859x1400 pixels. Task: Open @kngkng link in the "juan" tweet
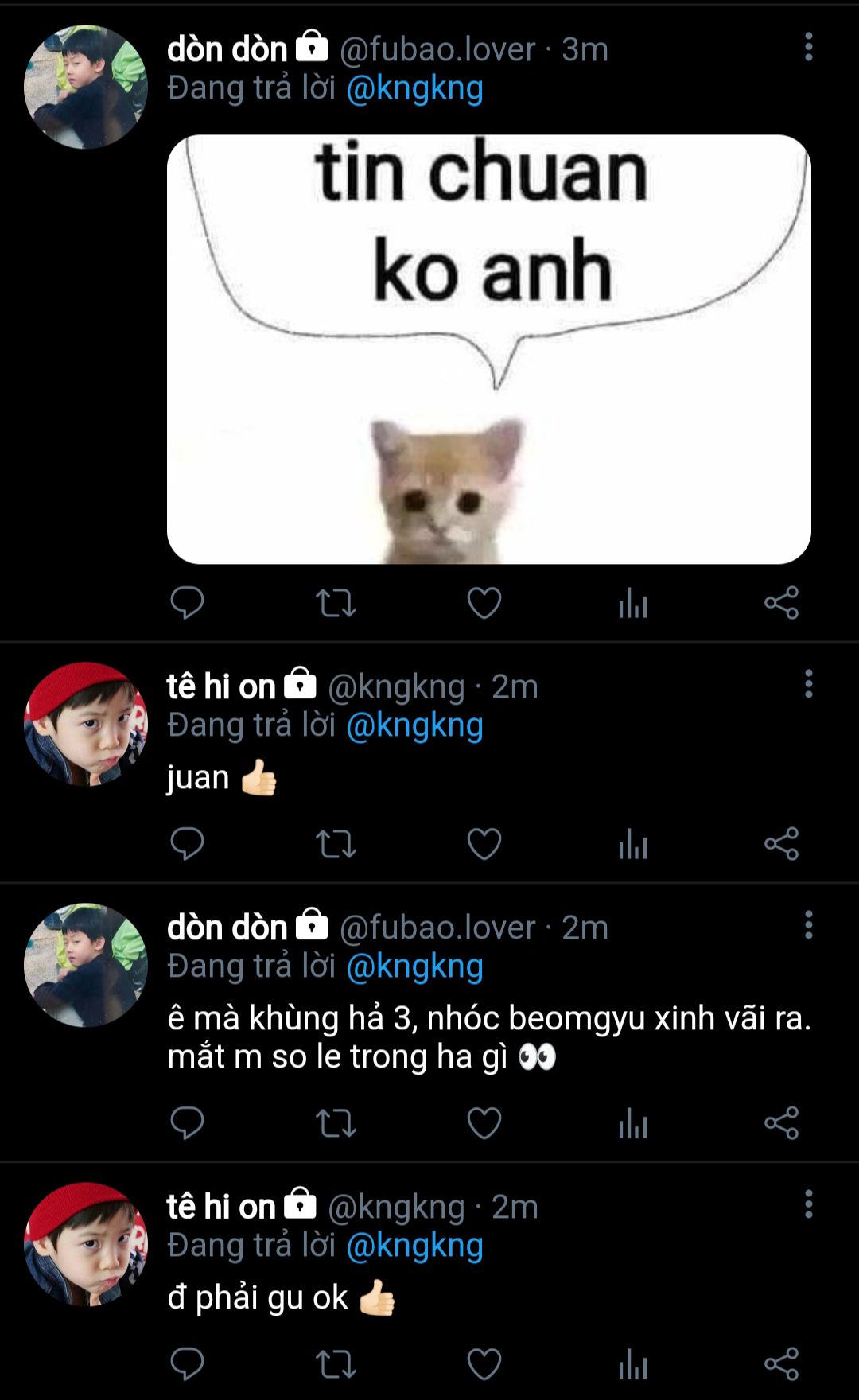tap(415, 726)
